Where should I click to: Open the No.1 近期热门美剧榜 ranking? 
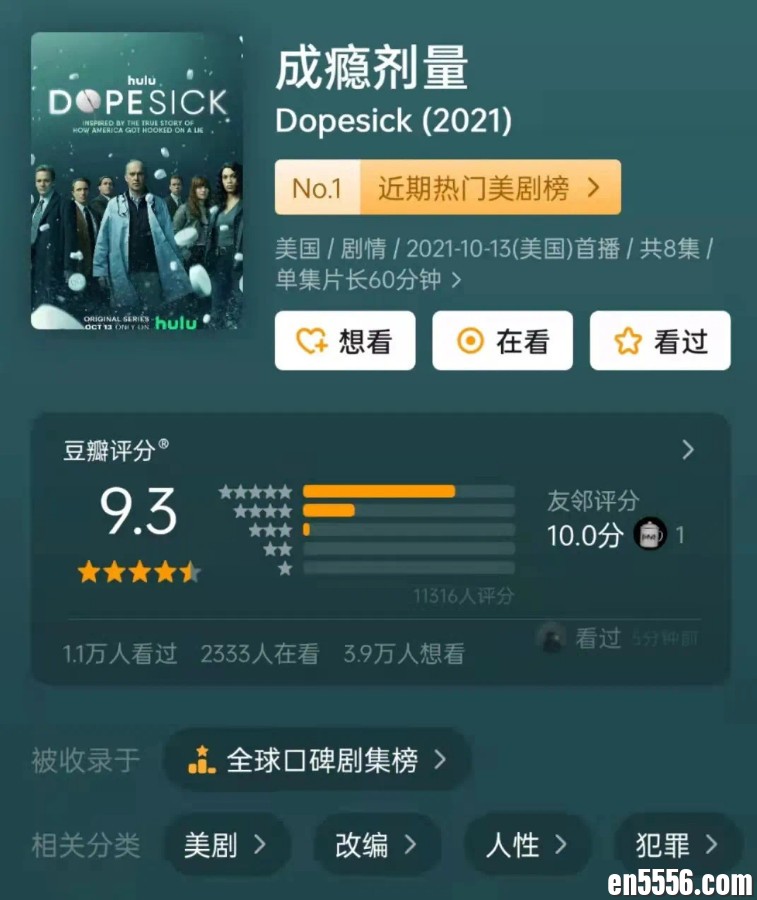[x=447, y=187]
